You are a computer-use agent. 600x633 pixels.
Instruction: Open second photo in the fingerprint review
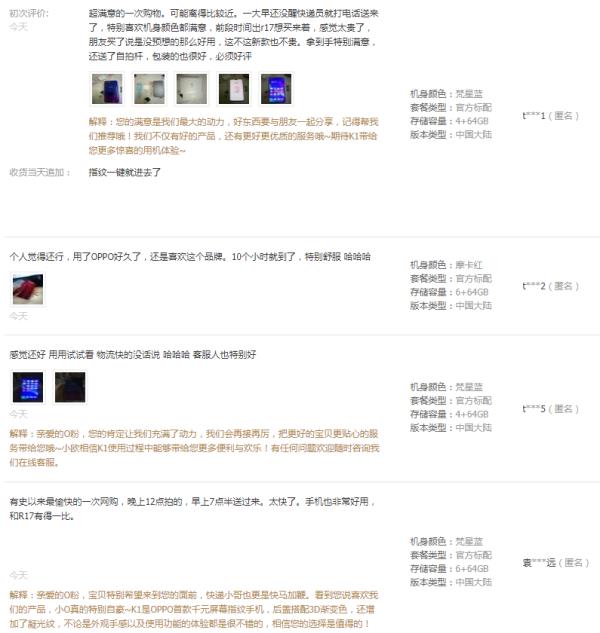coord(147,89)
